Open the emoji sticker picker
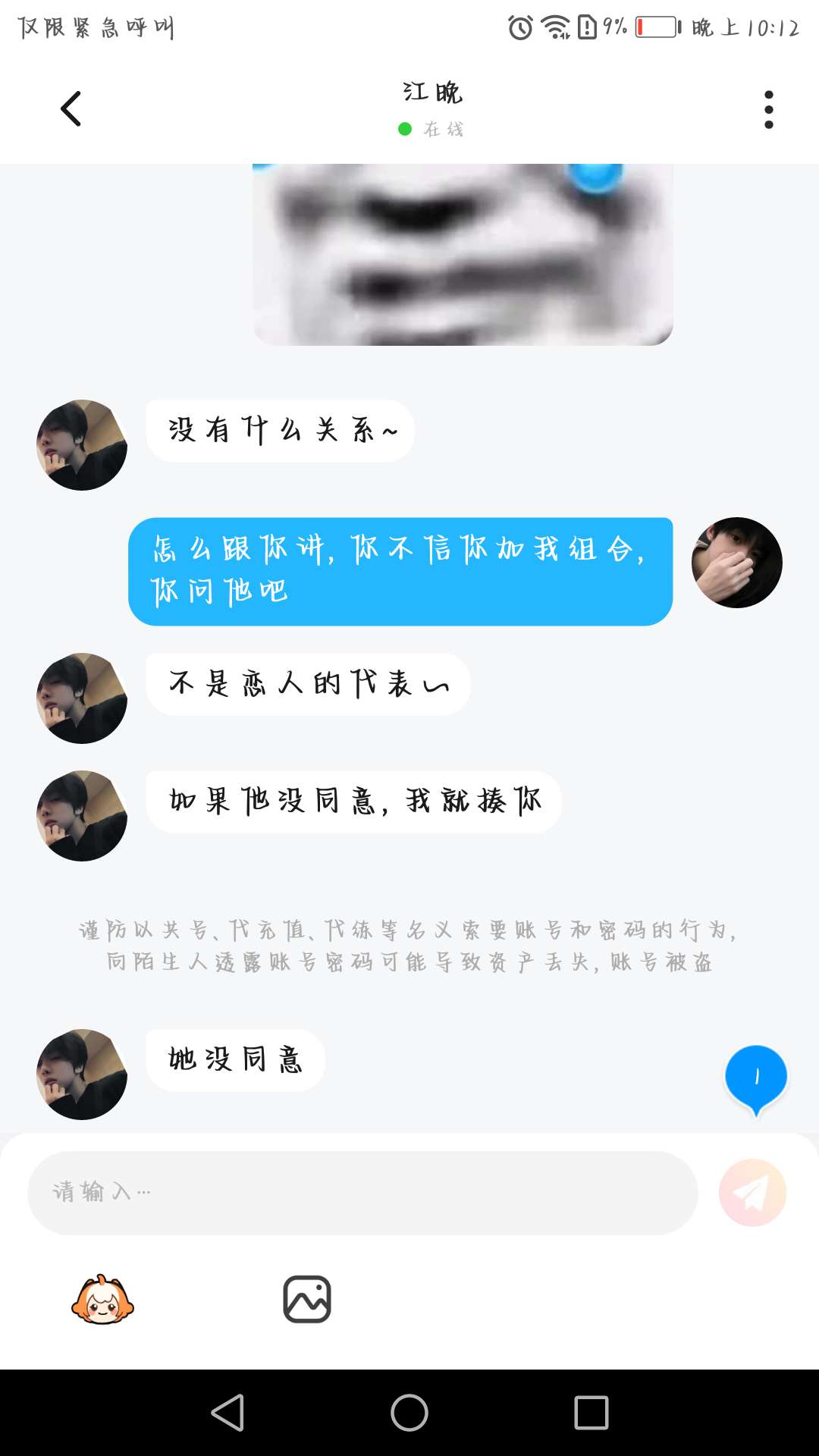Viewport: 819px width, 1456px height. tap(102, 1300)
